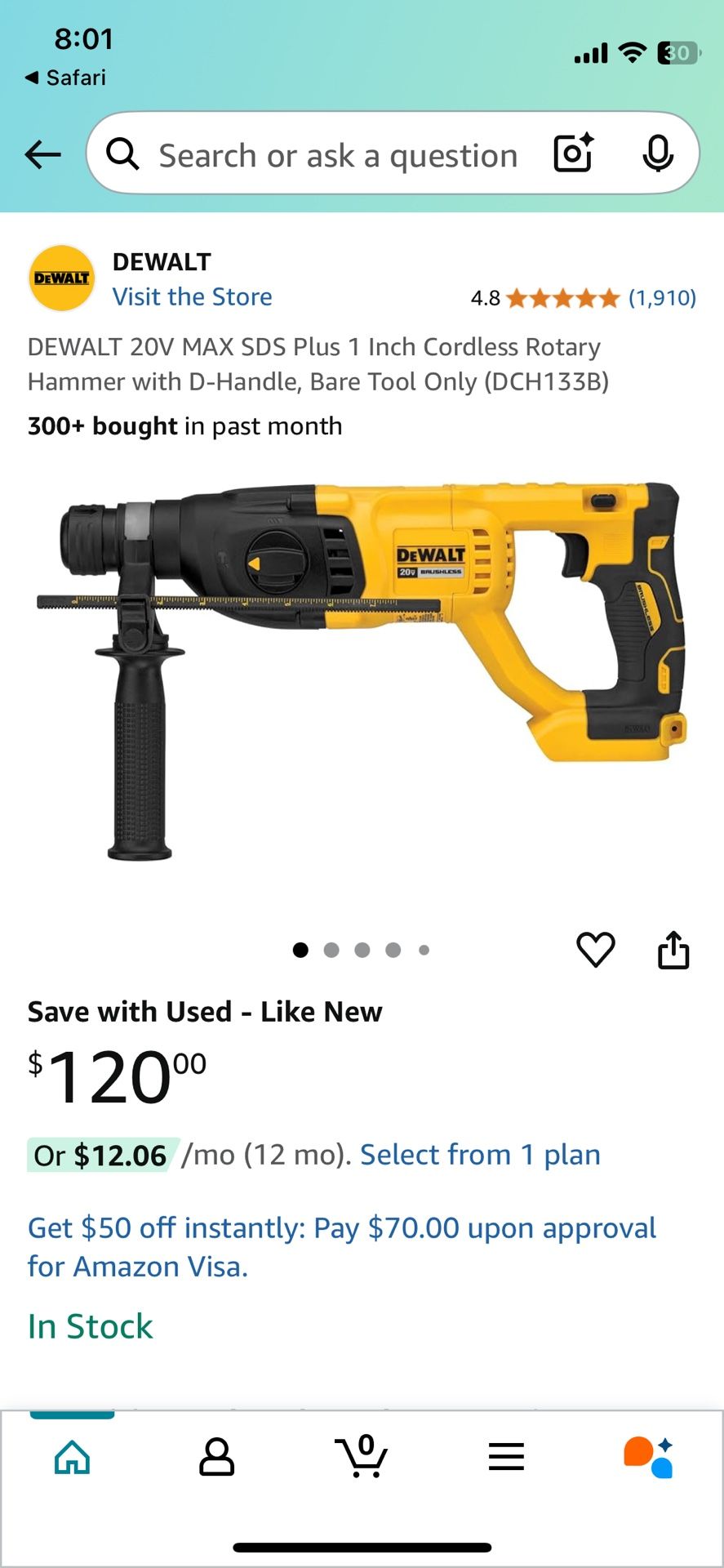Select the first image carousel dot

coord(301,950)
